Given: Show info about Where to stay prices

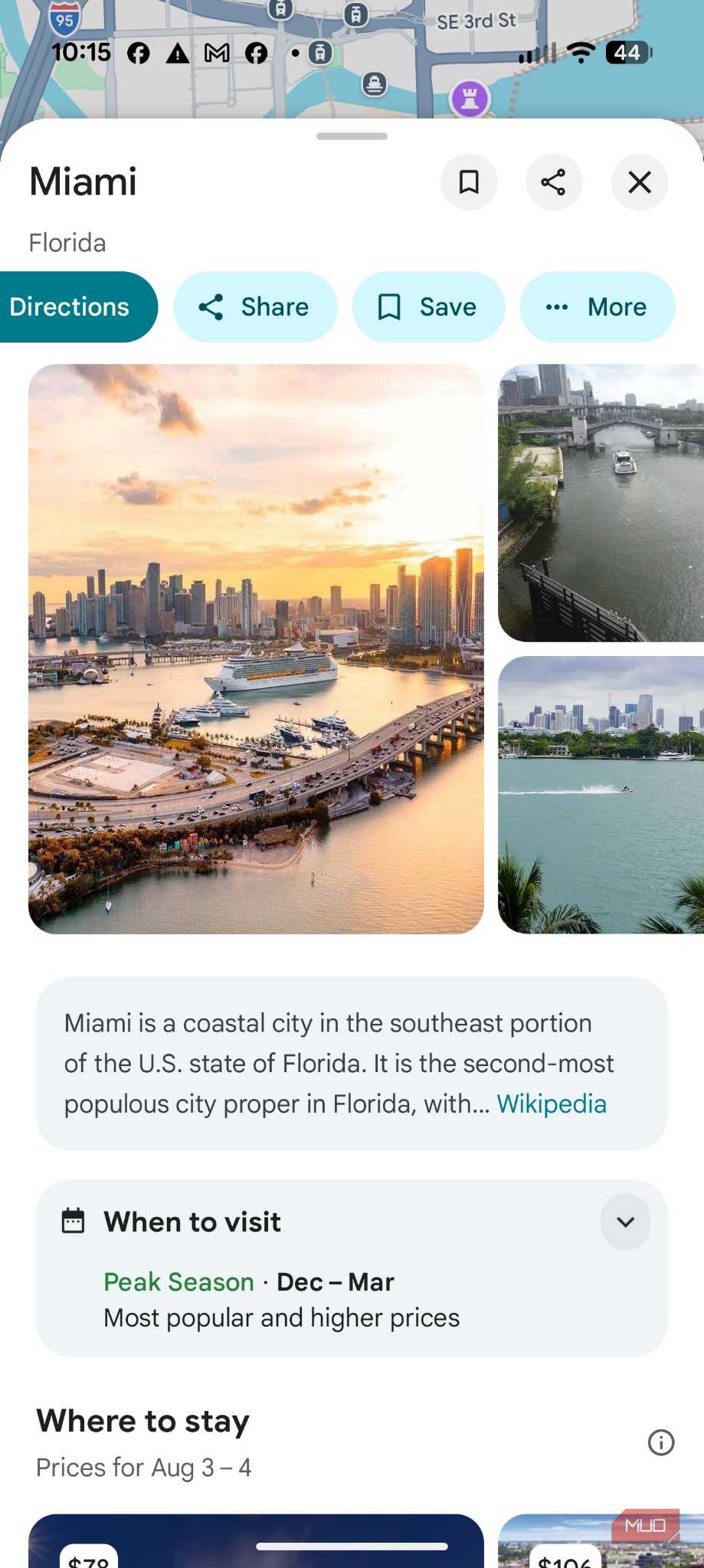Looking at the screenshot, I should (661, 1442).
